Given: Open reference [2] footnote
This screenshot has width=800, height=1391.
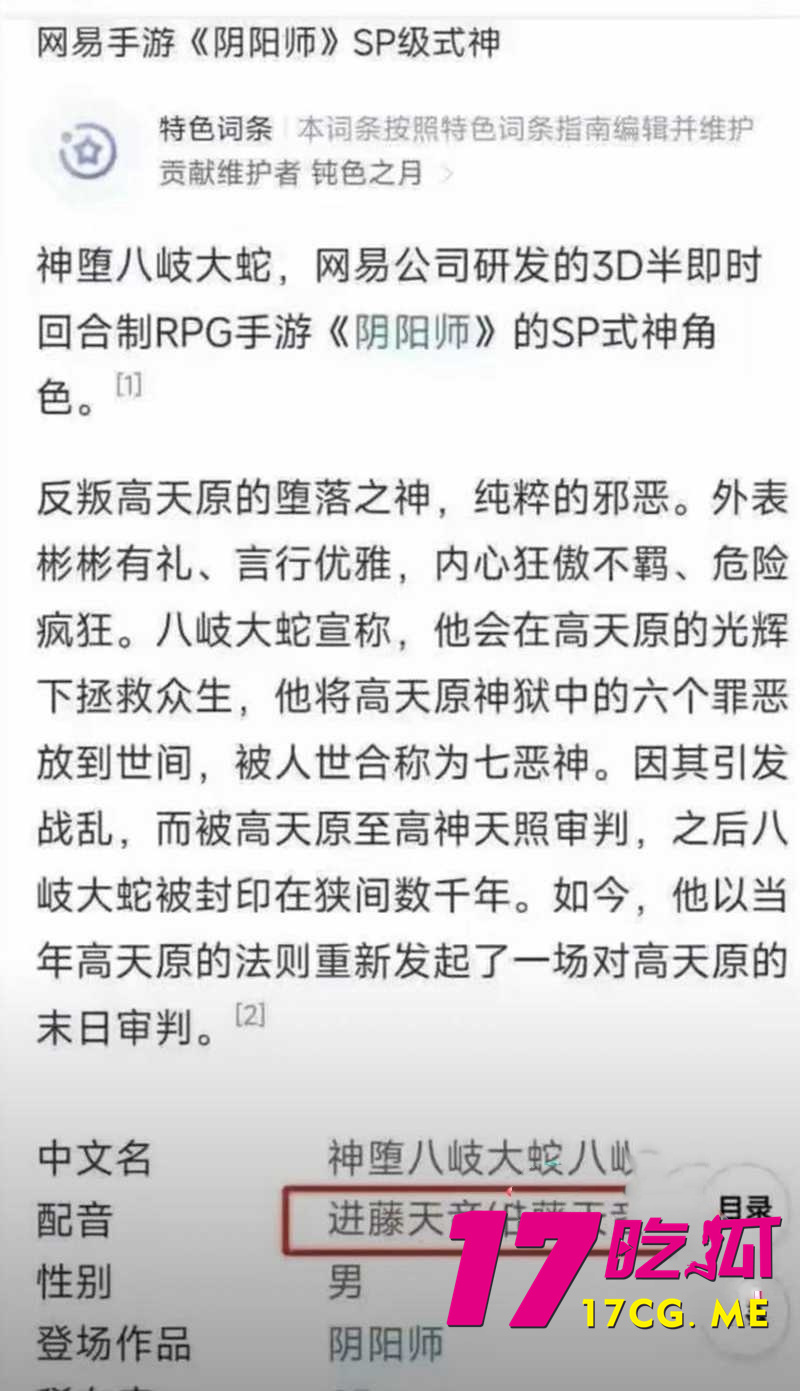Looking at the screenshot, I should 250,1016.
